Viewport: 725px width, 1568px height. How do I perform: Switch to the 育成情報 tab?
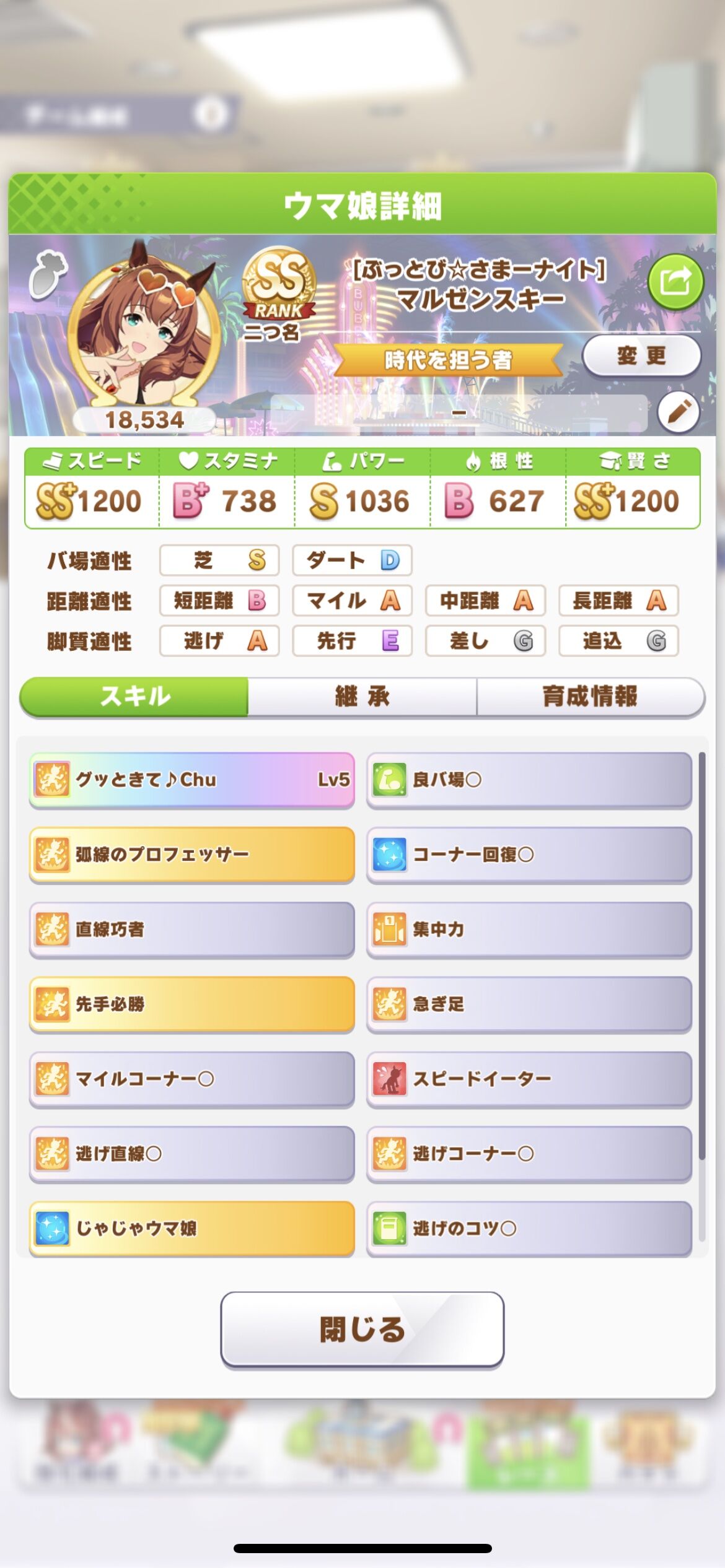pos(591,697)
